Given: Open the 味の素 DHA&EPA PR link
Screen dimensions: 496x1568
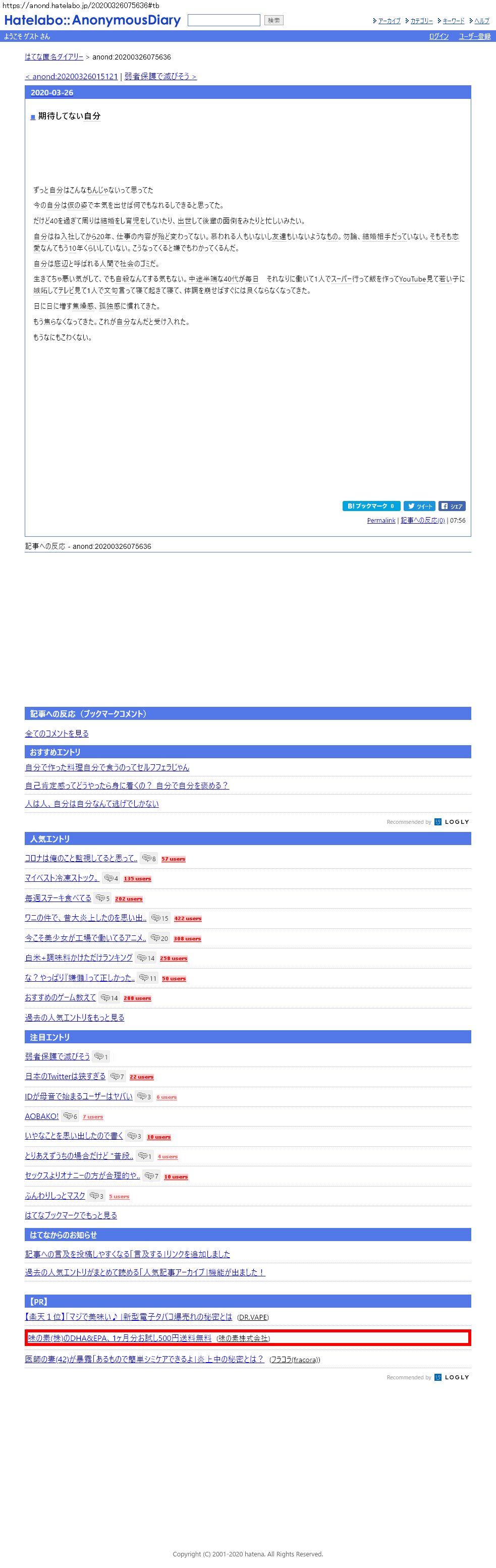Looking at the screenshot, I should [x=120, y=1338].
